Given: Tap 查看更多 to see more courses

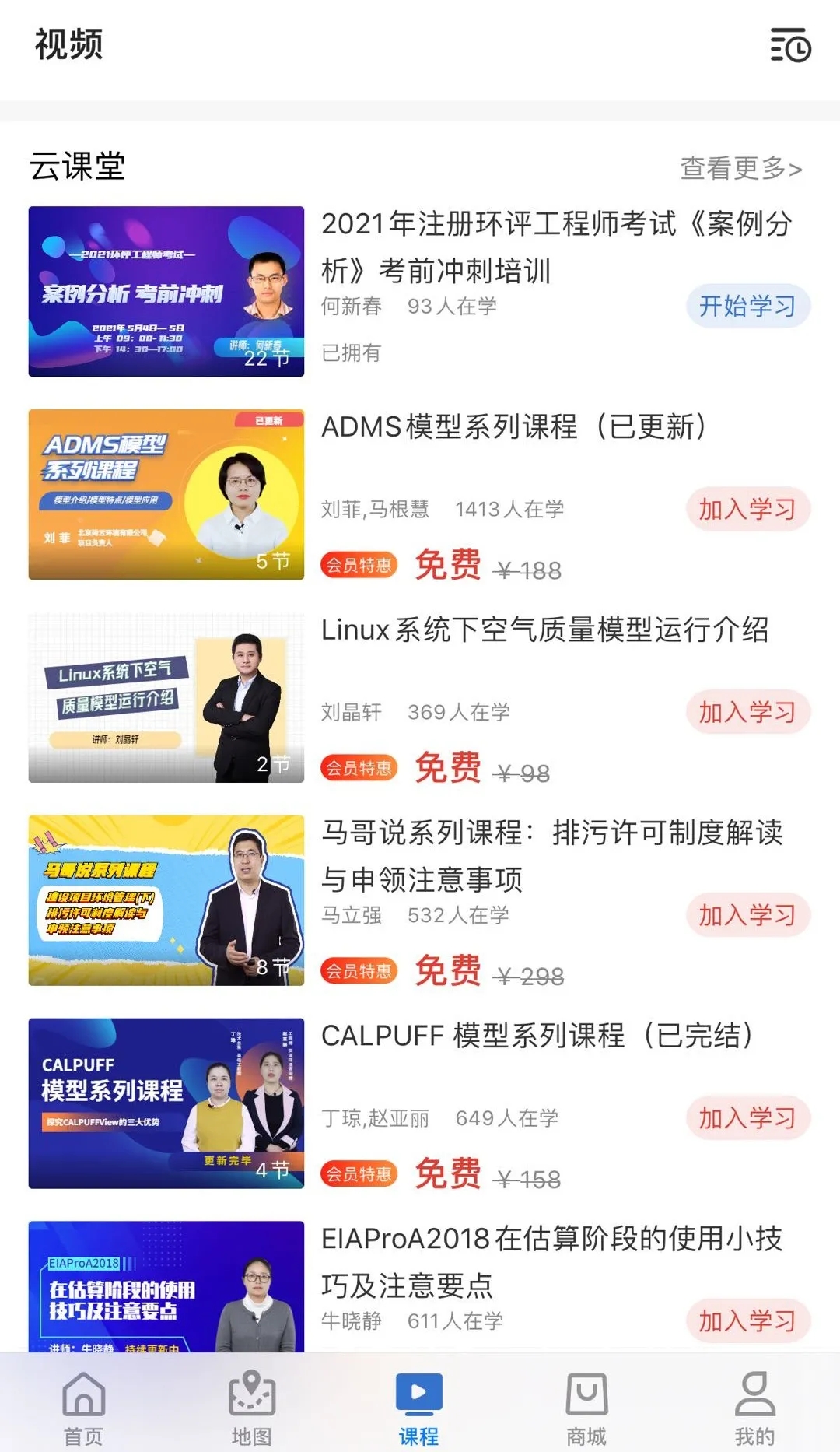Looking at the screenshot, I should tap(741, 168).
